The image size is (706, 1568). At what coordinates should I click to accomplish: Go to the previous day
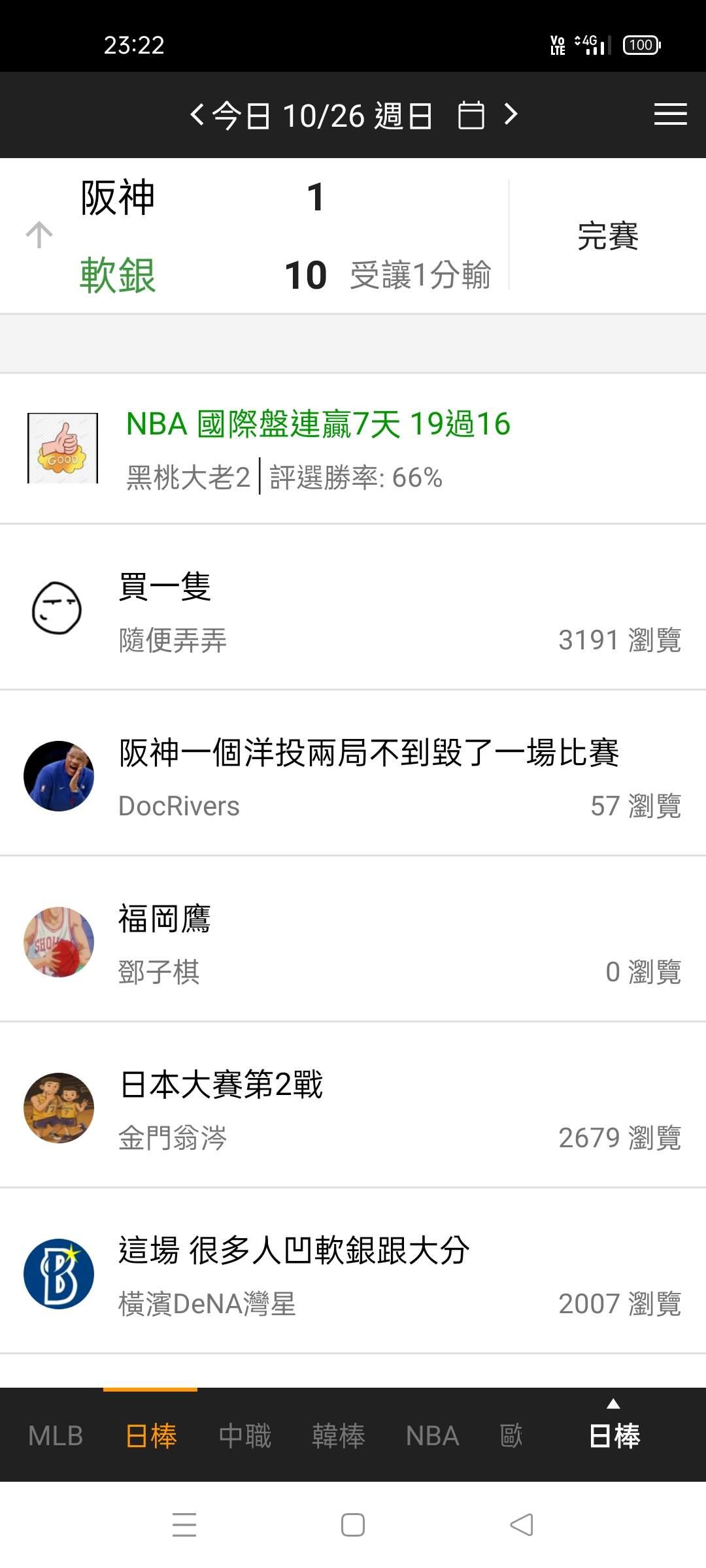pos(197,115)
